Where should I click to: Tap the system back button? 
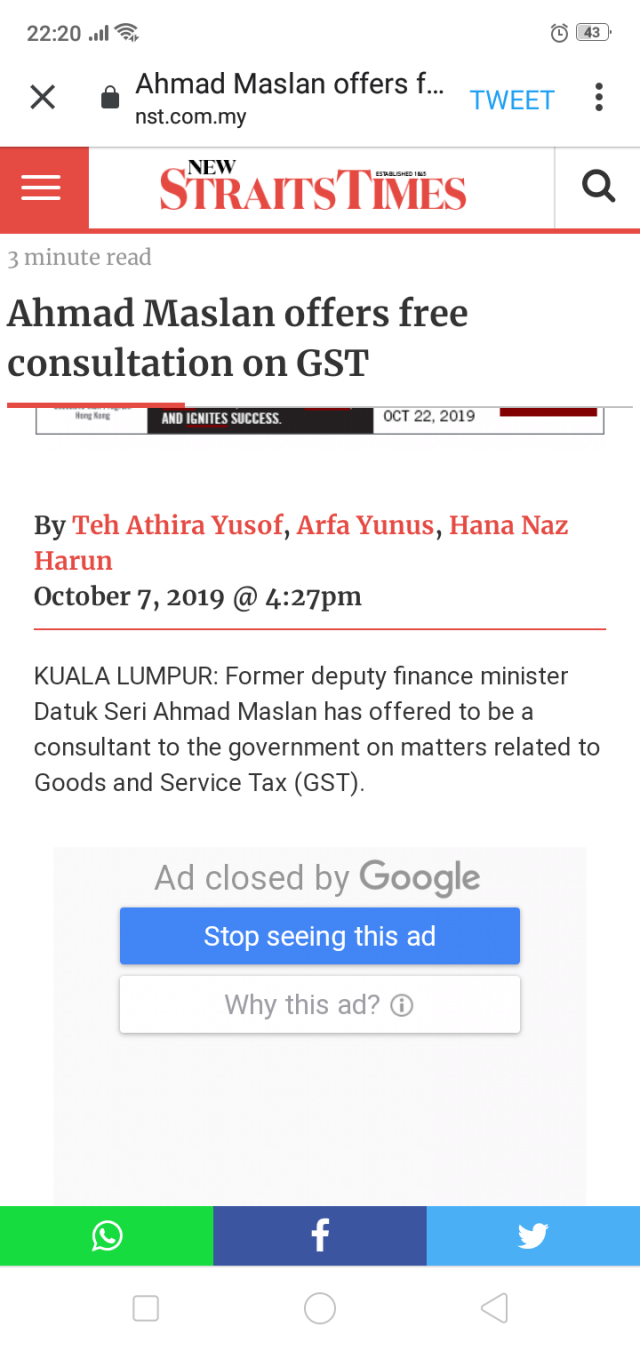coord(494,1308)
